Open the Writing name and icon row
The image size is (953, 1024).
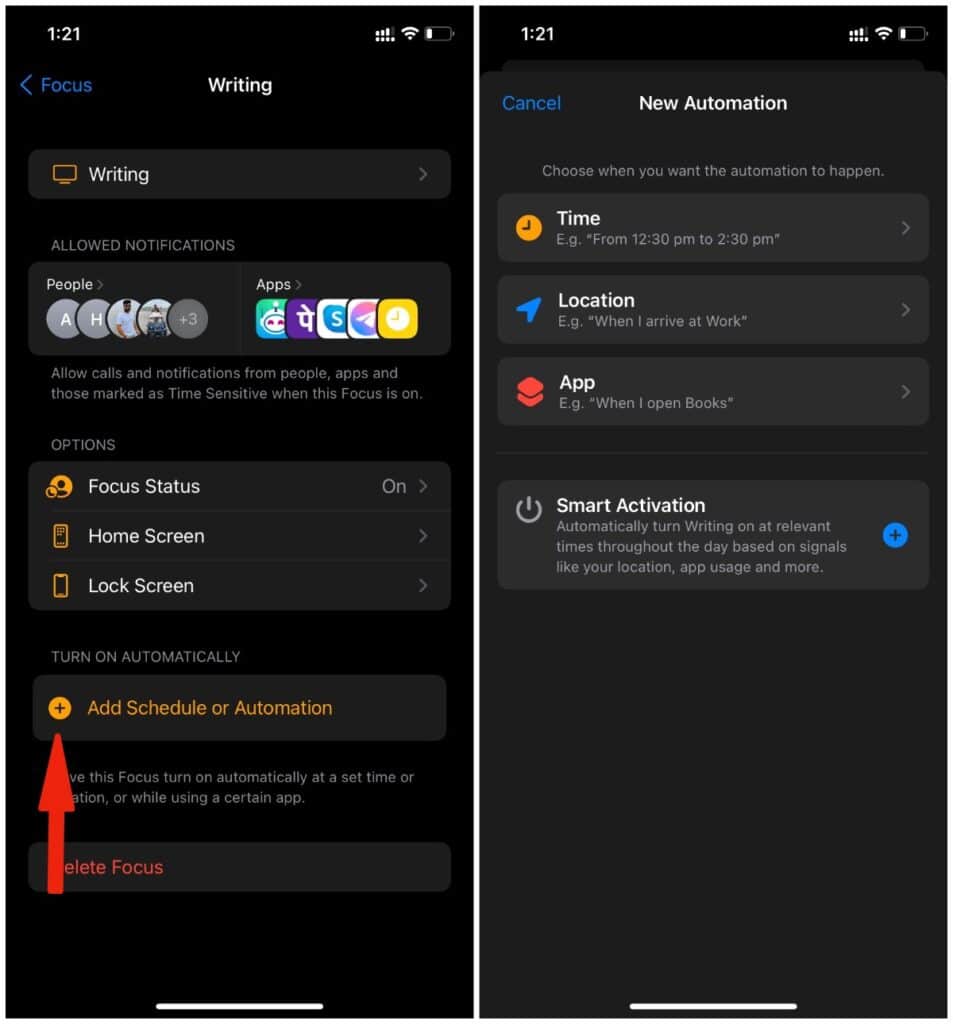(x=239, y=174)
